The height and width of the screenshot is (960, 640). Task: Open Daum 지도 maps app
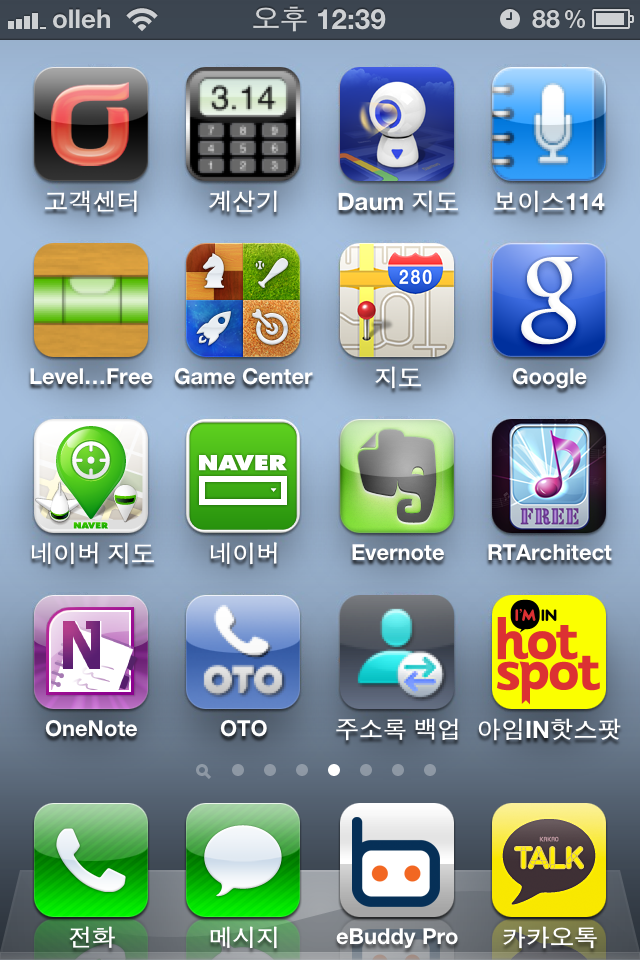[396, 125]
